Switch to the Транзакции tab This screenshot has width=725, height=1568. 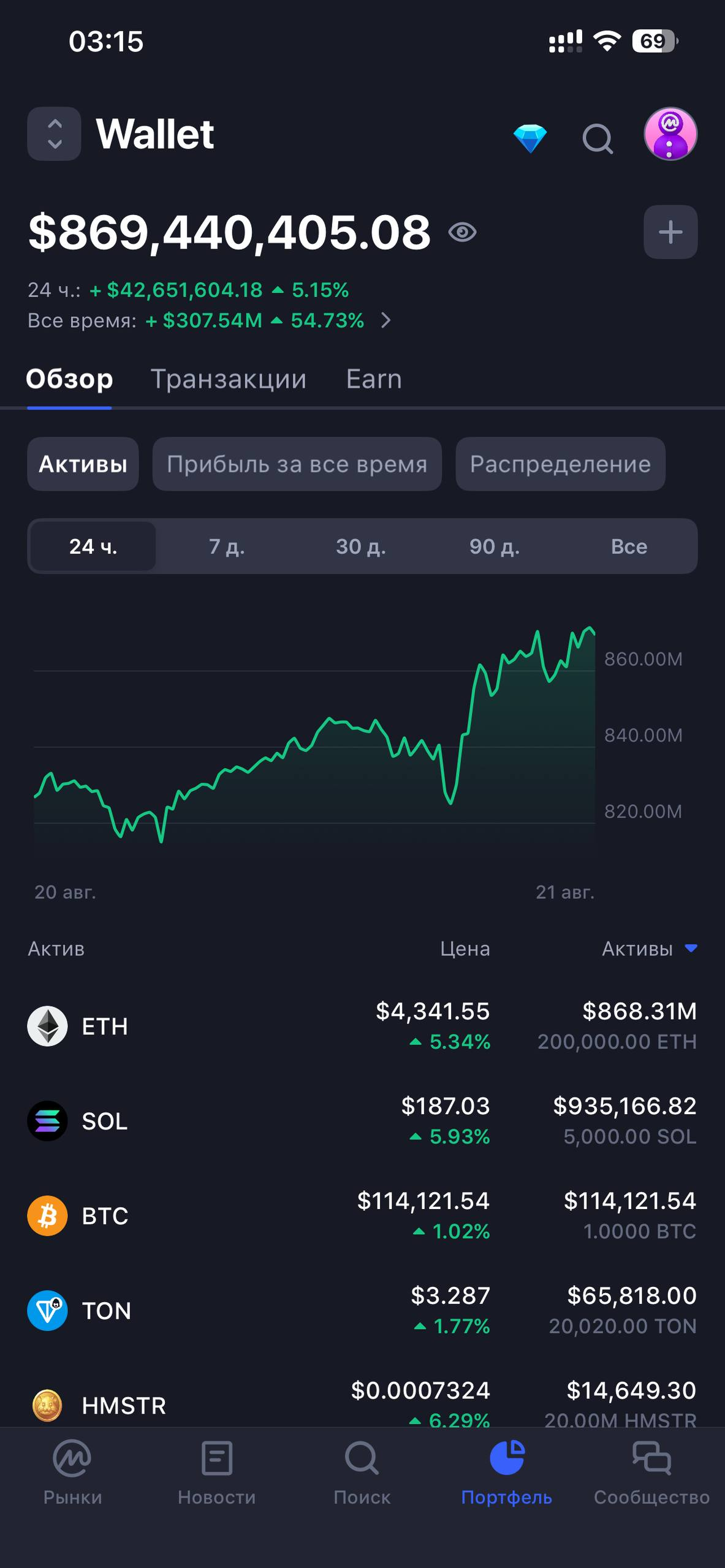click(x=229, y=379)
